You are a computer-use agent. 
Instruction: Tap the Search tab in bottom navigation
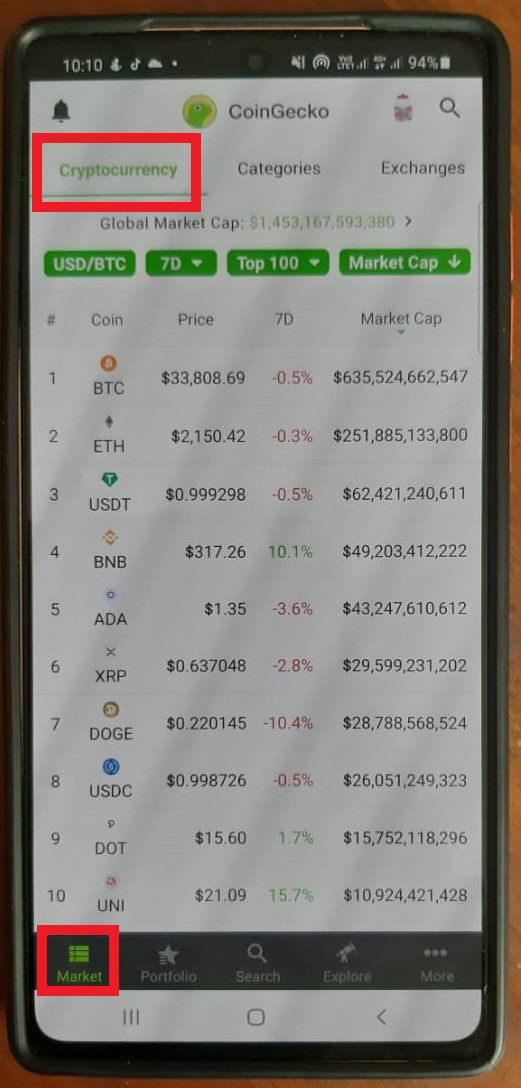pos(257,964)
